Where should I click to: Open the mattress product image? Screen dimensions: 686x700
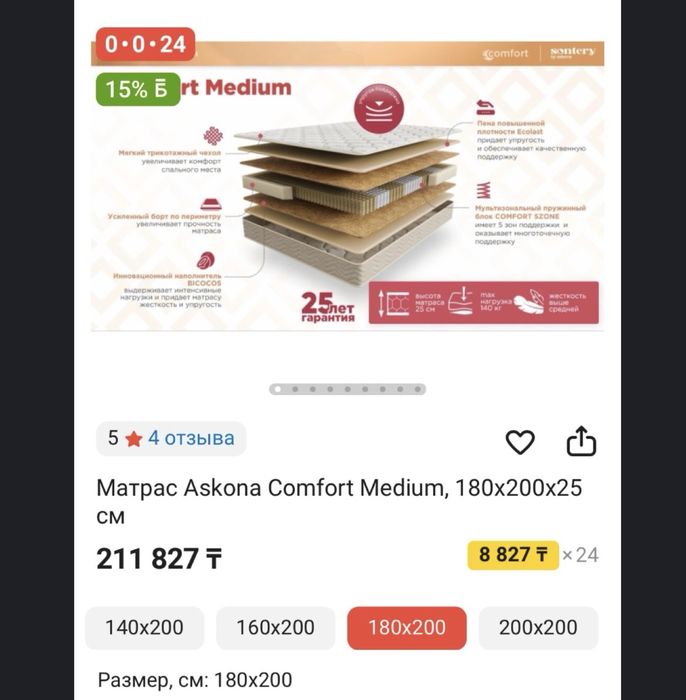[x=346, y=190]
